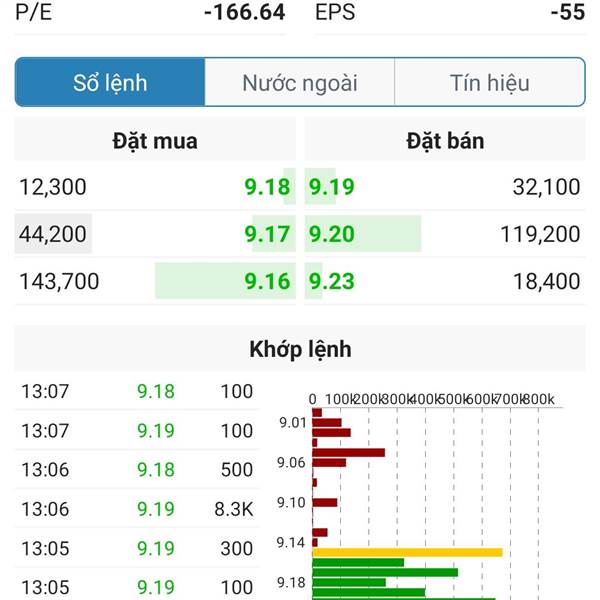Select the Tín hiệu tab

pyautogui.click(x=489, y=83)
